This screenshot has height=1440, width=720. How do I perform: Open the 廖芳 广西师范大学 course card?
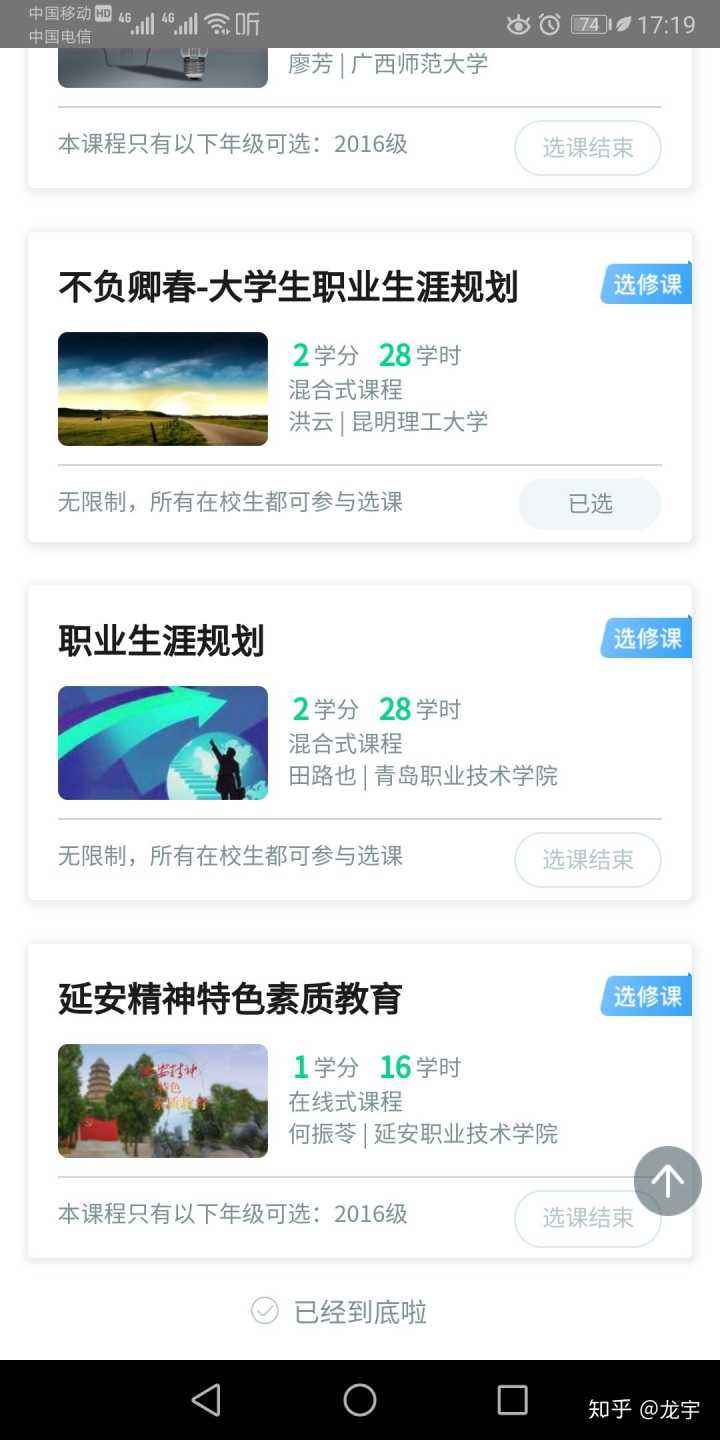point(388,65)
